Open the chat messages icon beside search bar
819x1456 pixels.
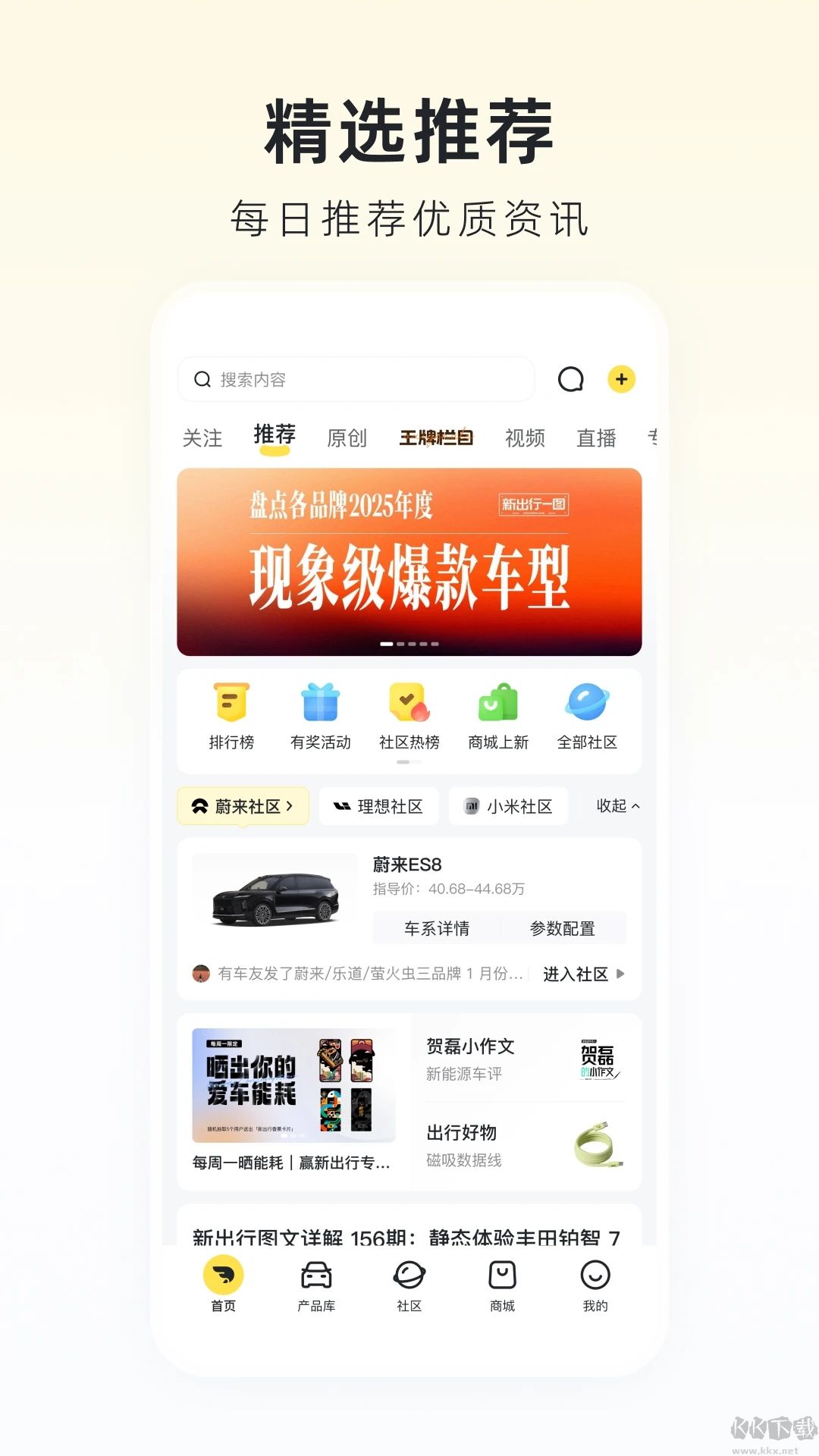point(572,379)
